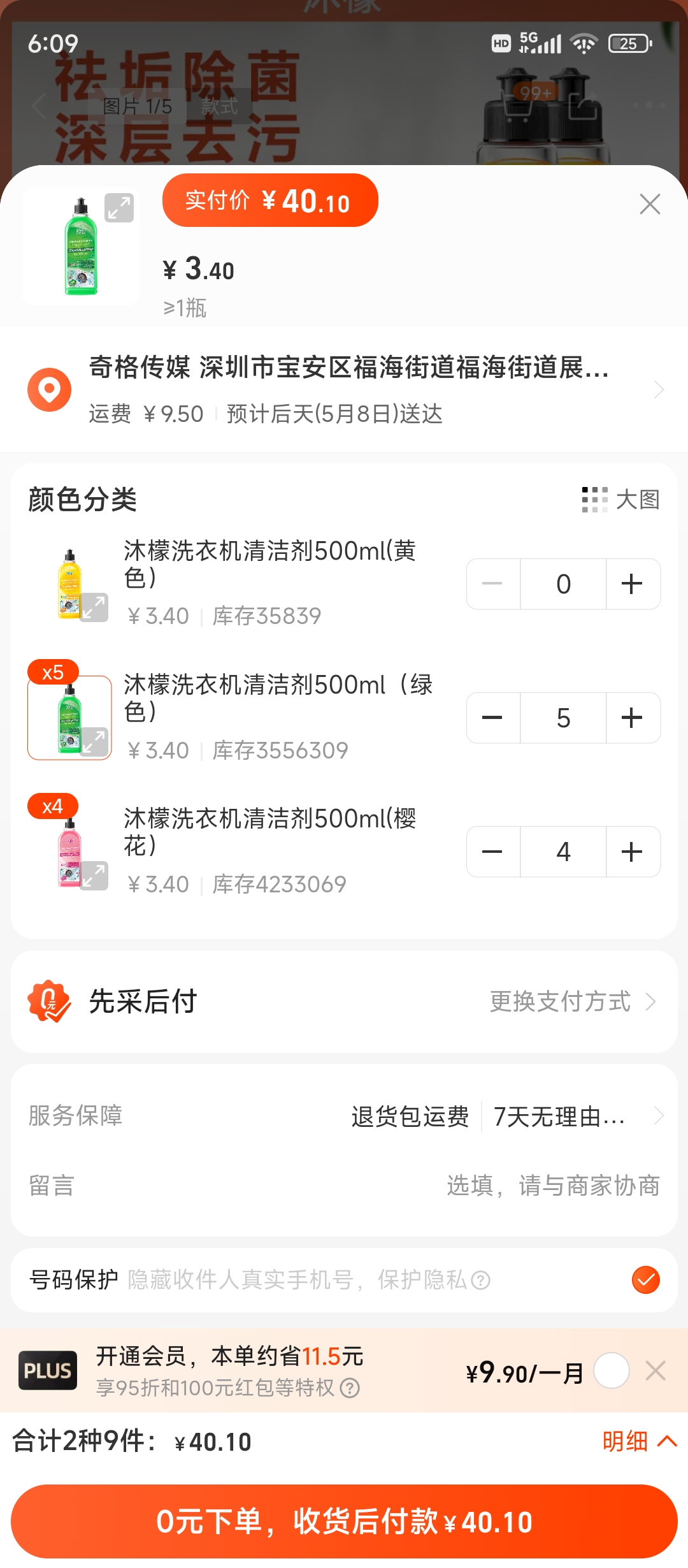Close the product options sheet
Viewport: 688px width, 1568px height.
point(650,204)
